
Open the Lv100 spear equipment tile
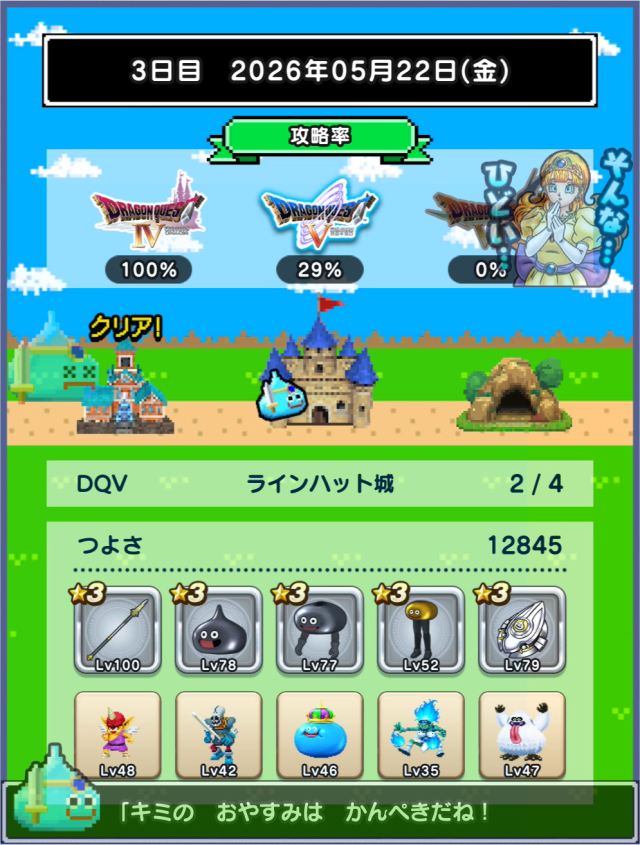pos(117,630)
